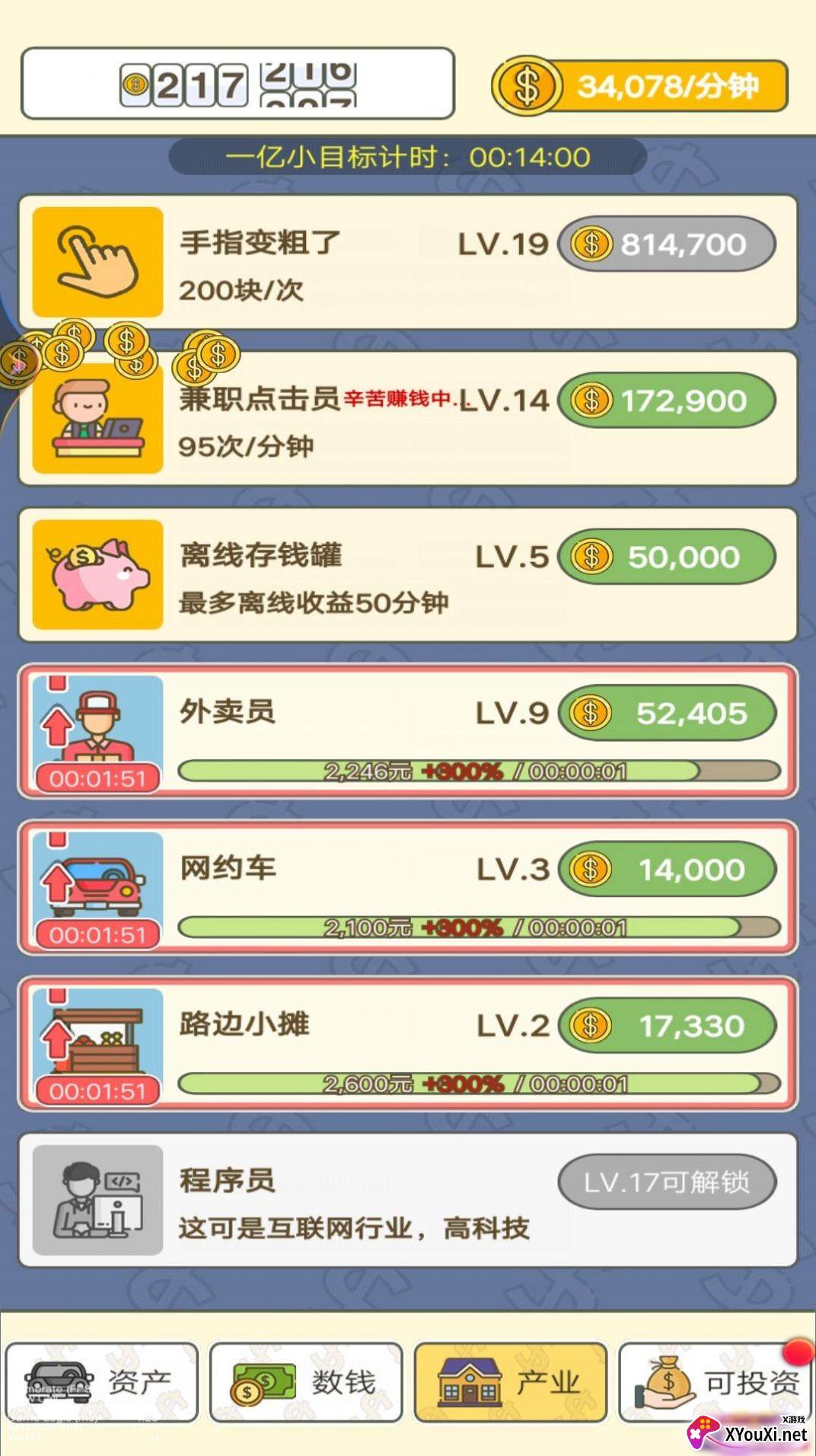This screenshot has width=816, height=1456.
Task: Switch to the 资产 tab
Action: click(101, 1382)
